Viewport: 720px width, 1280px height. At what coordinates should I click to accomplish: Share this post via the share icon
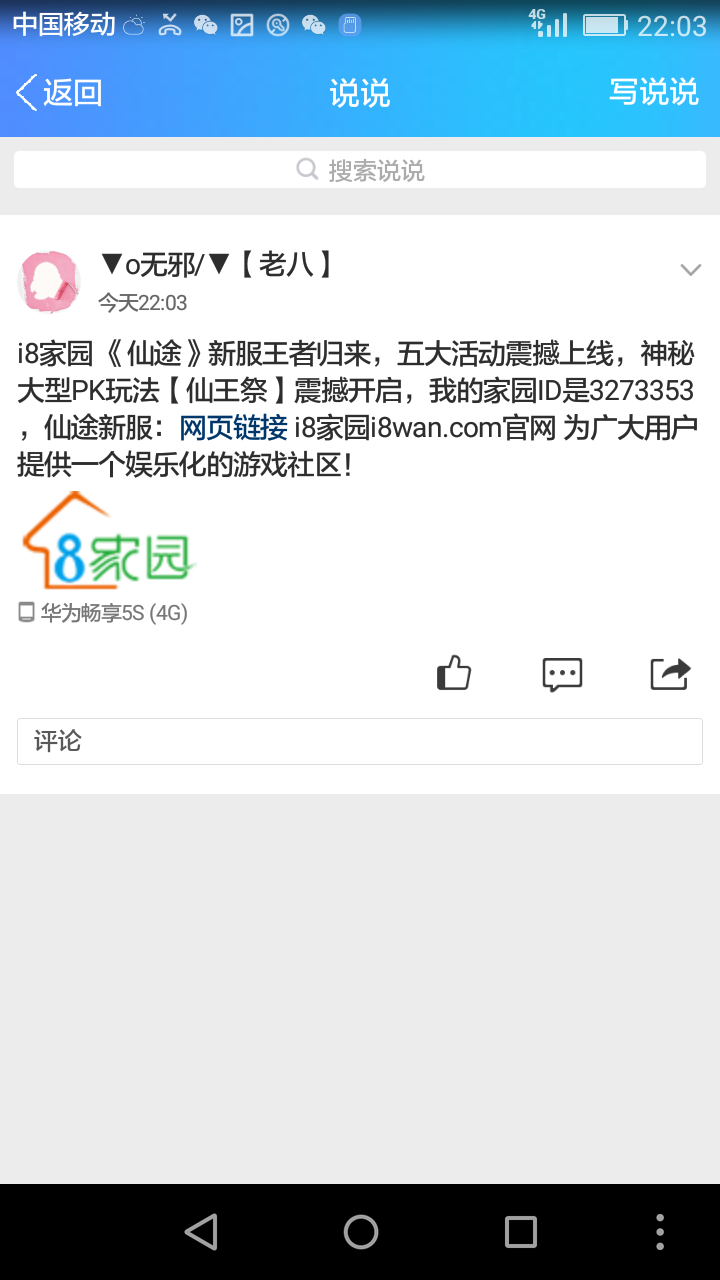[x=670, y=673]
